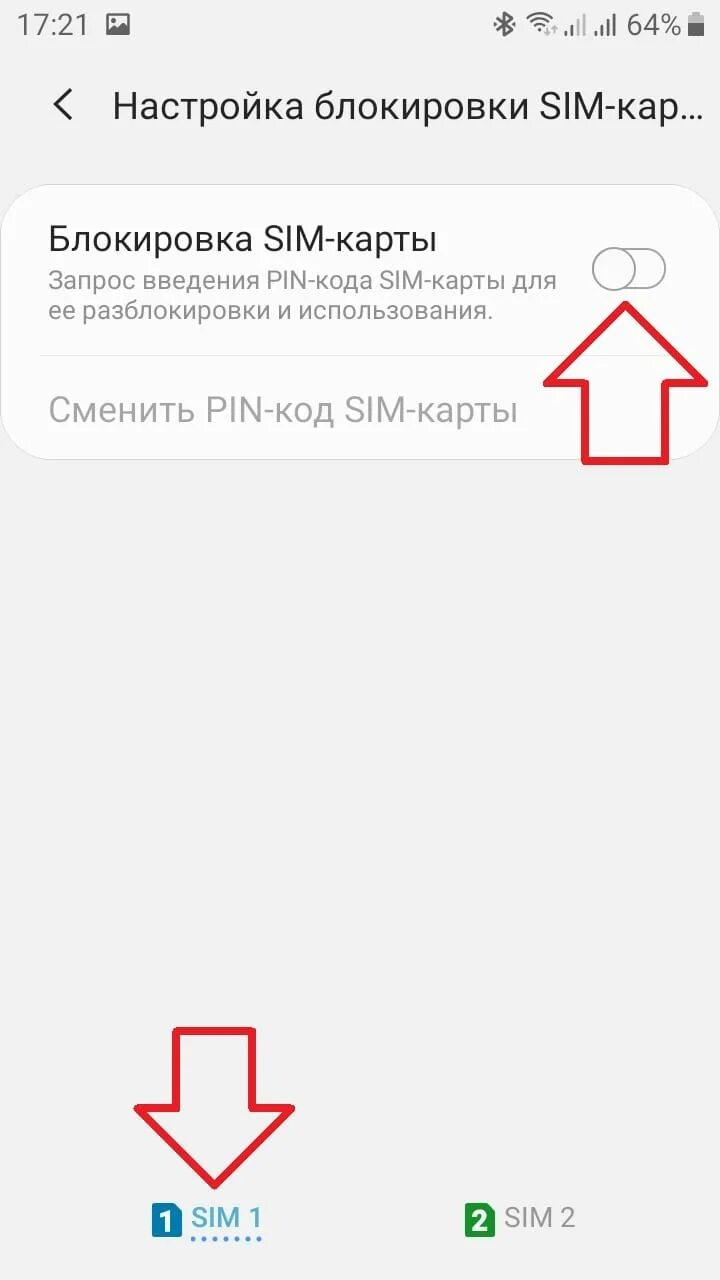The height and width of the screenshot is (1280, 720).
Task: Go back using the top-left arrow
Action: 63,105
